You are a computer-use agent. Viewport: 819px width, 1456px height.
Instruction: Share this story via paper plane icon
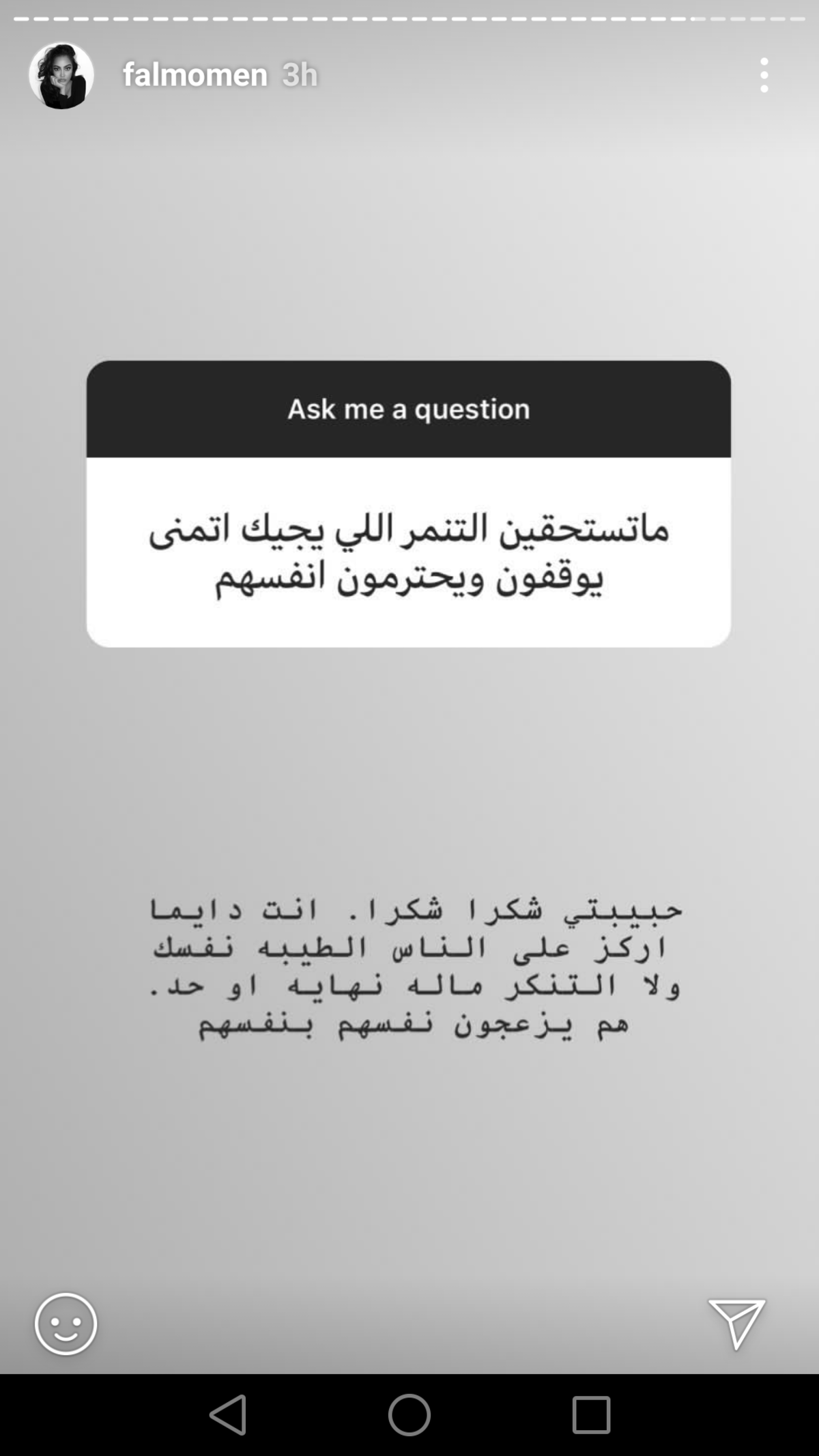click(736, 1324)
